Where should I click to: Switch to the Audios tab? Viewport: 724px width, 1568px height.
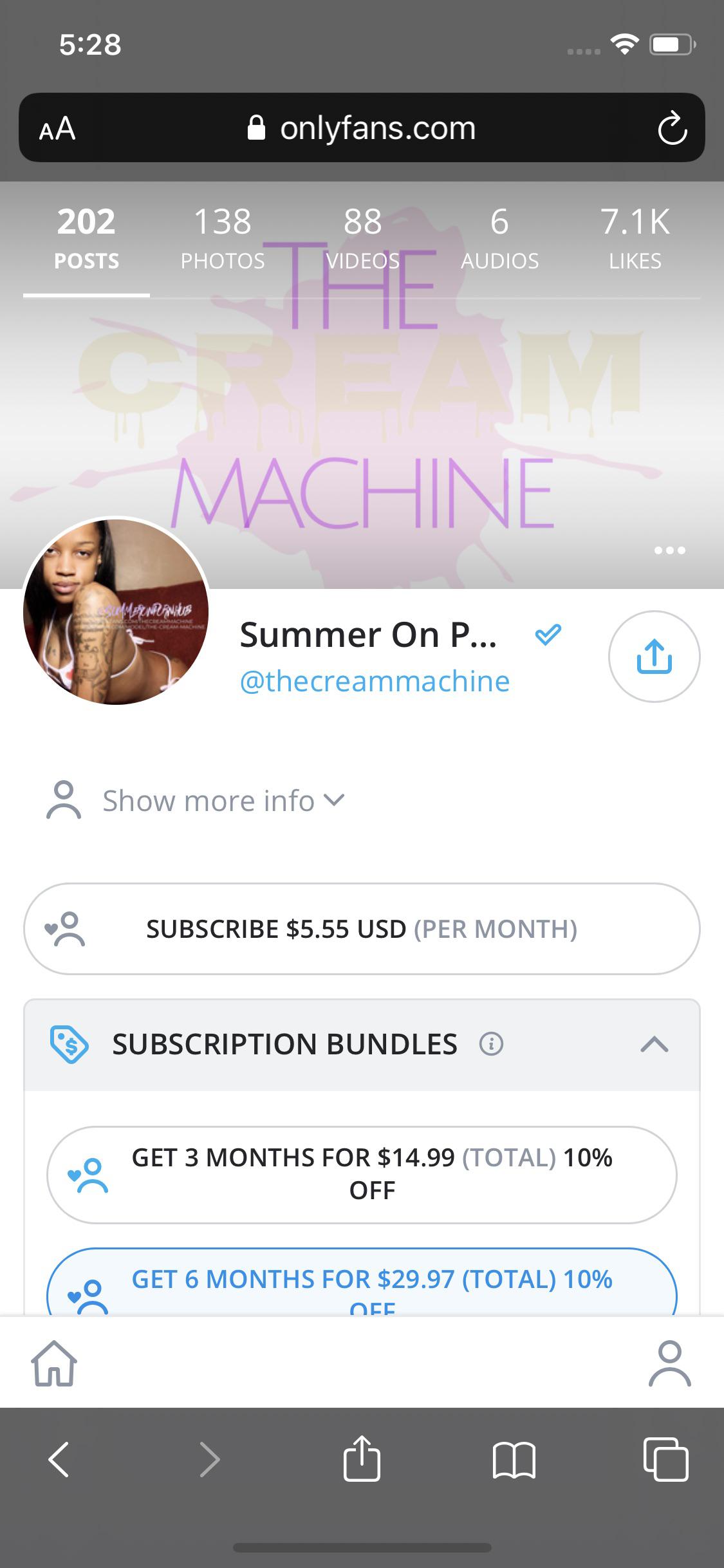tap(499, 238)
